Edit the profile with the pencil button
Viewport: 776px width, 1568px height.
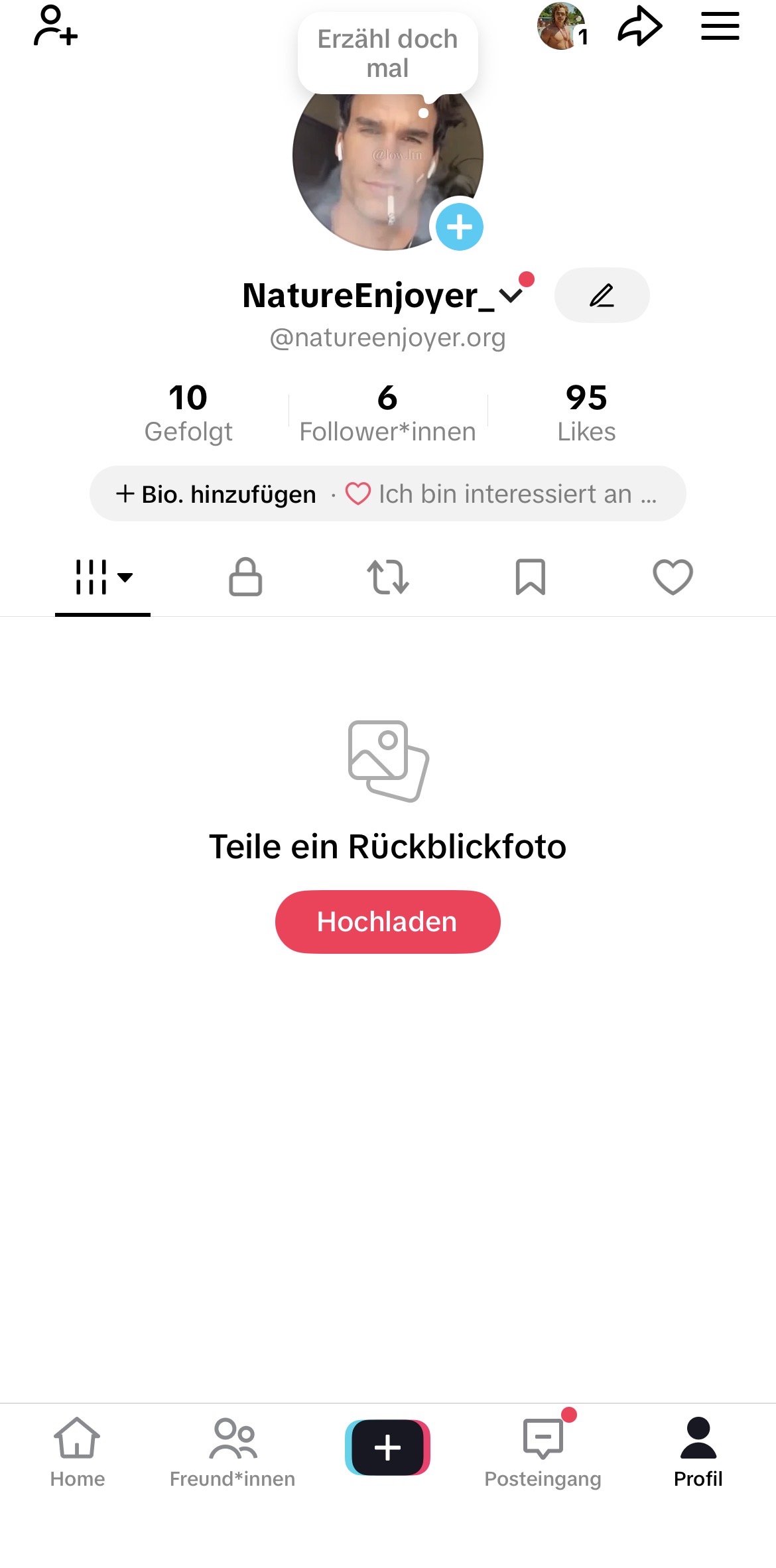pos(602,296)
